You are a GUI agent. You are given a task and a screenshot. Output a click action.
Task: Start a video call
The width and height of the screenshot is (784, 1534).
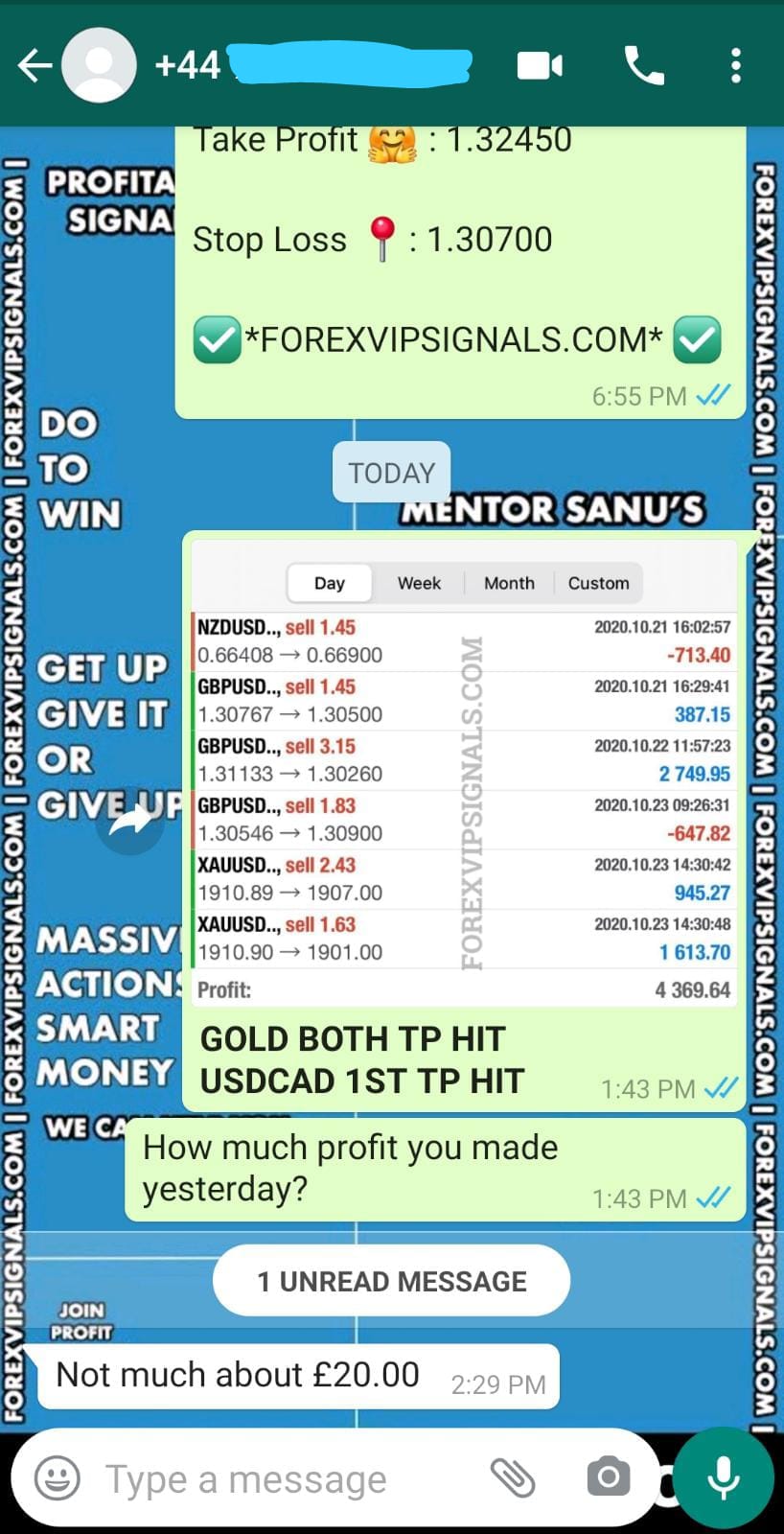click(540, 66)
